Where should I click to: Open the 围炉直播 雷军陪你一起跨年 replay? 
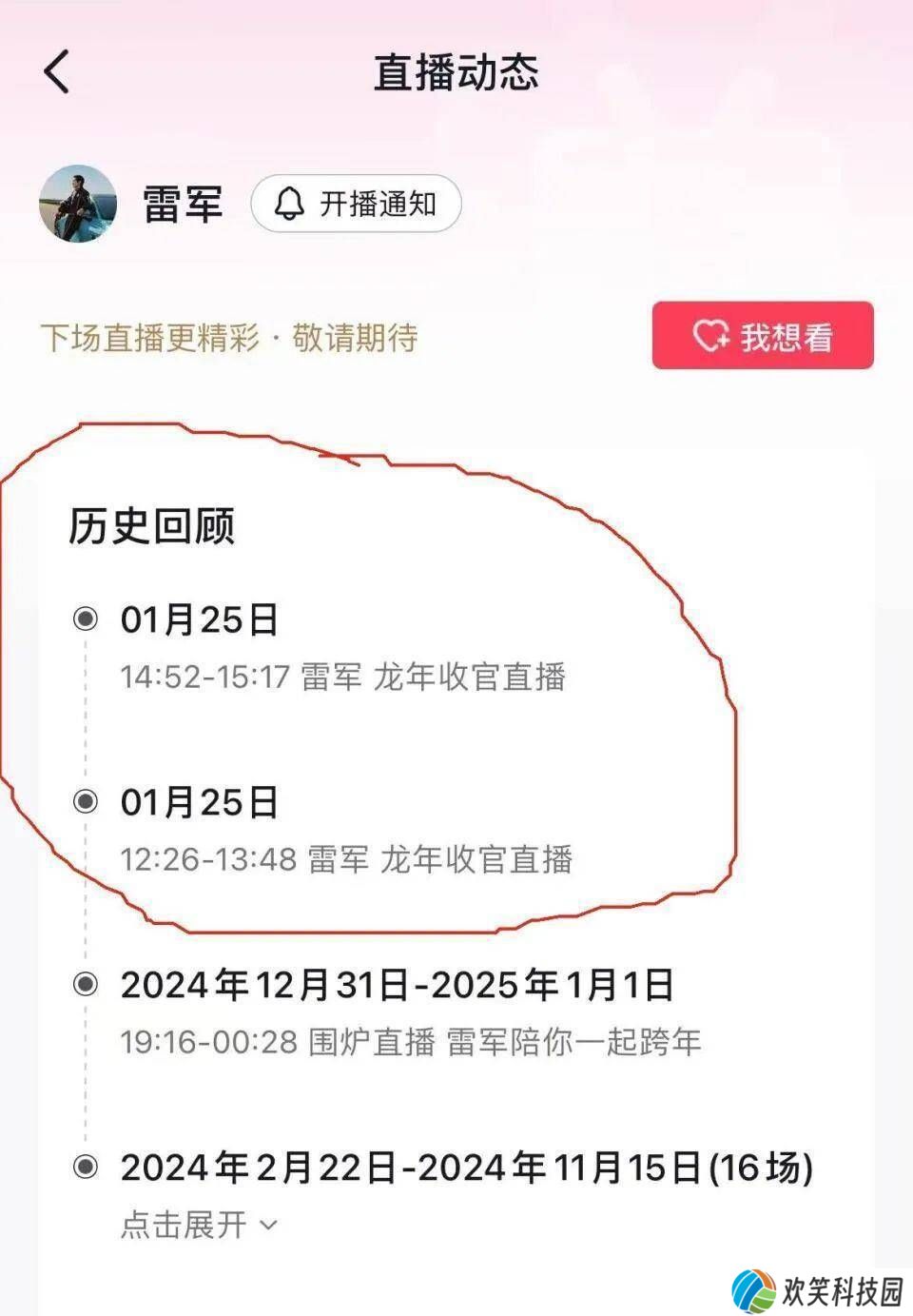(411, 1042)
